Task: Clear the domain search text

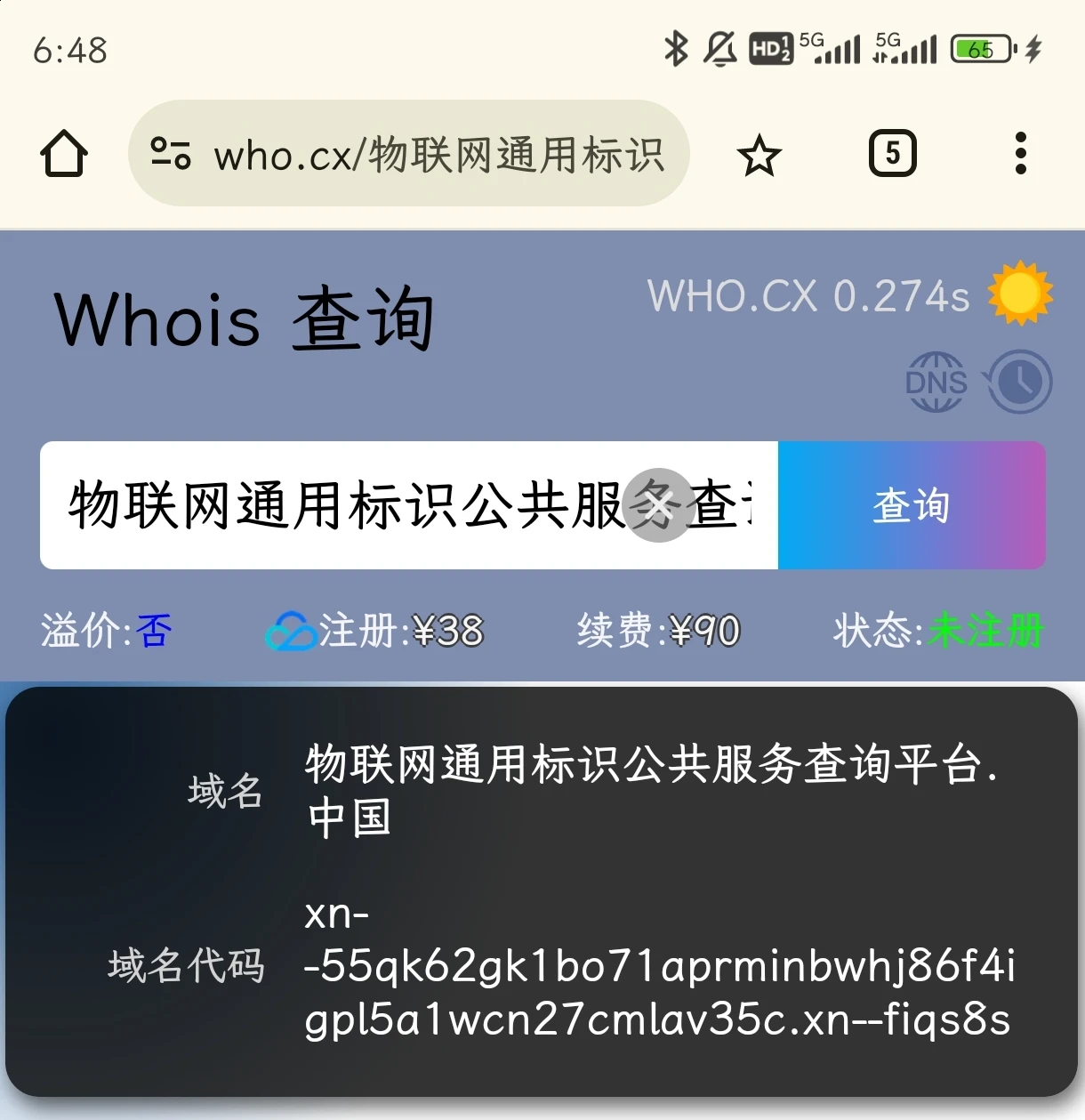Action: 658,505
